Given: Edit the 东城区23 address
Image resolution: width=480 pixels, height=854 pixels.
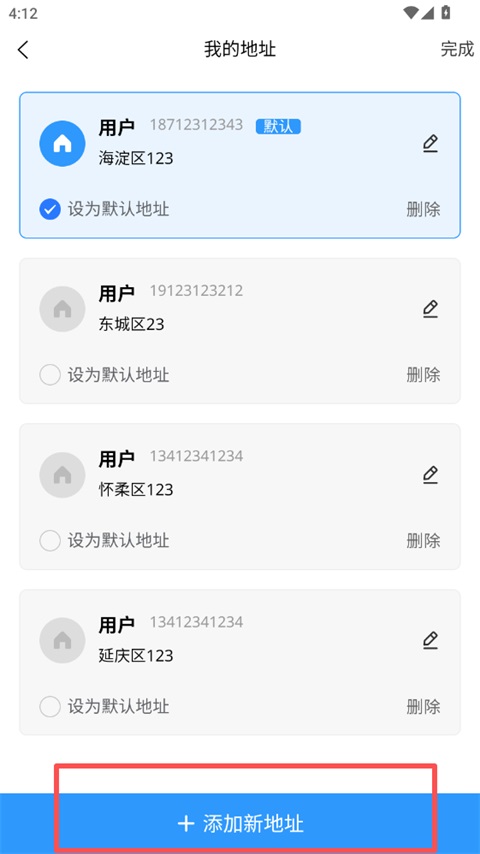Looking at the screenshot, I should [x=430, y=309].
